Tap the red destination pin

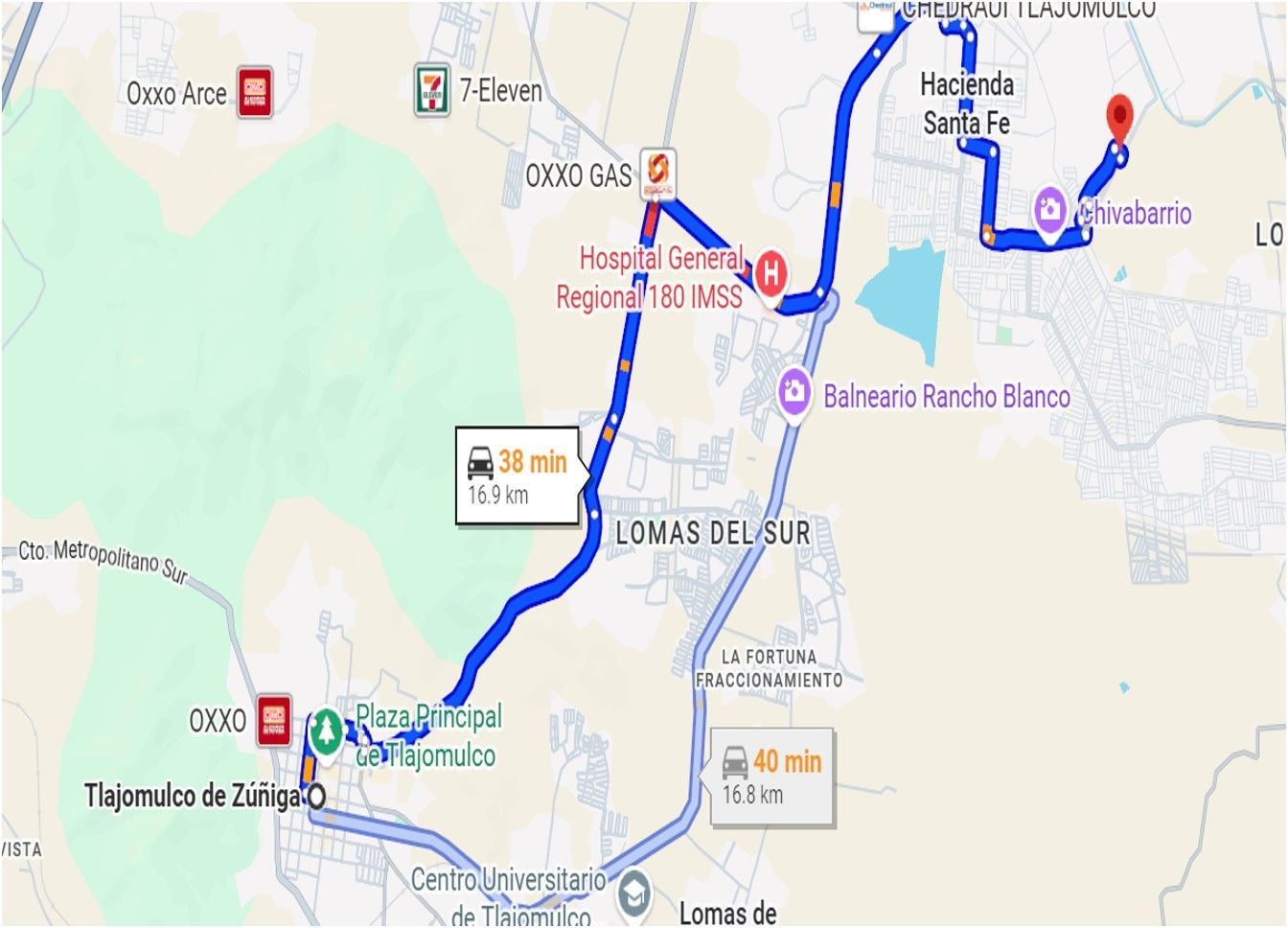[1118, 120]
